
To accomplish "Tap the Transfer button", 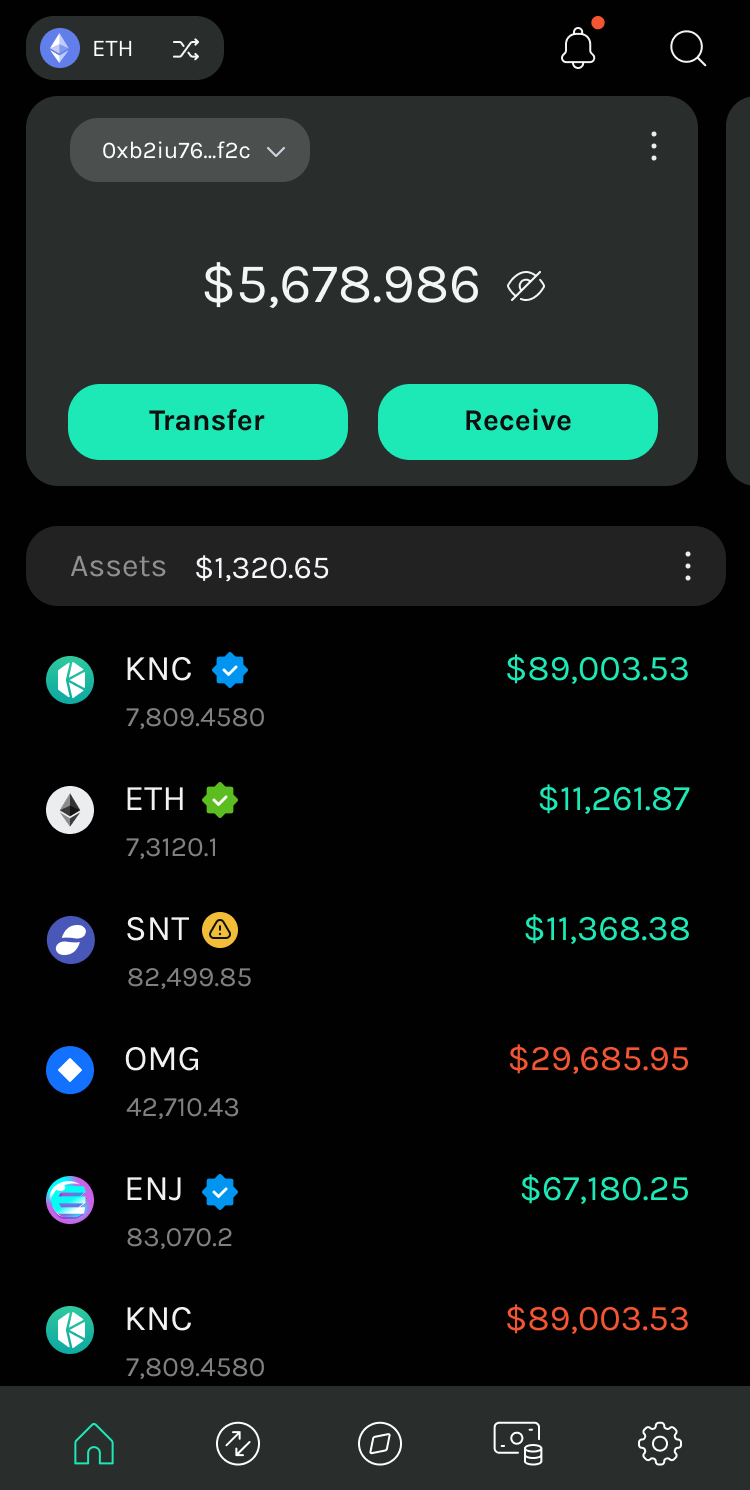I will 208,421.
